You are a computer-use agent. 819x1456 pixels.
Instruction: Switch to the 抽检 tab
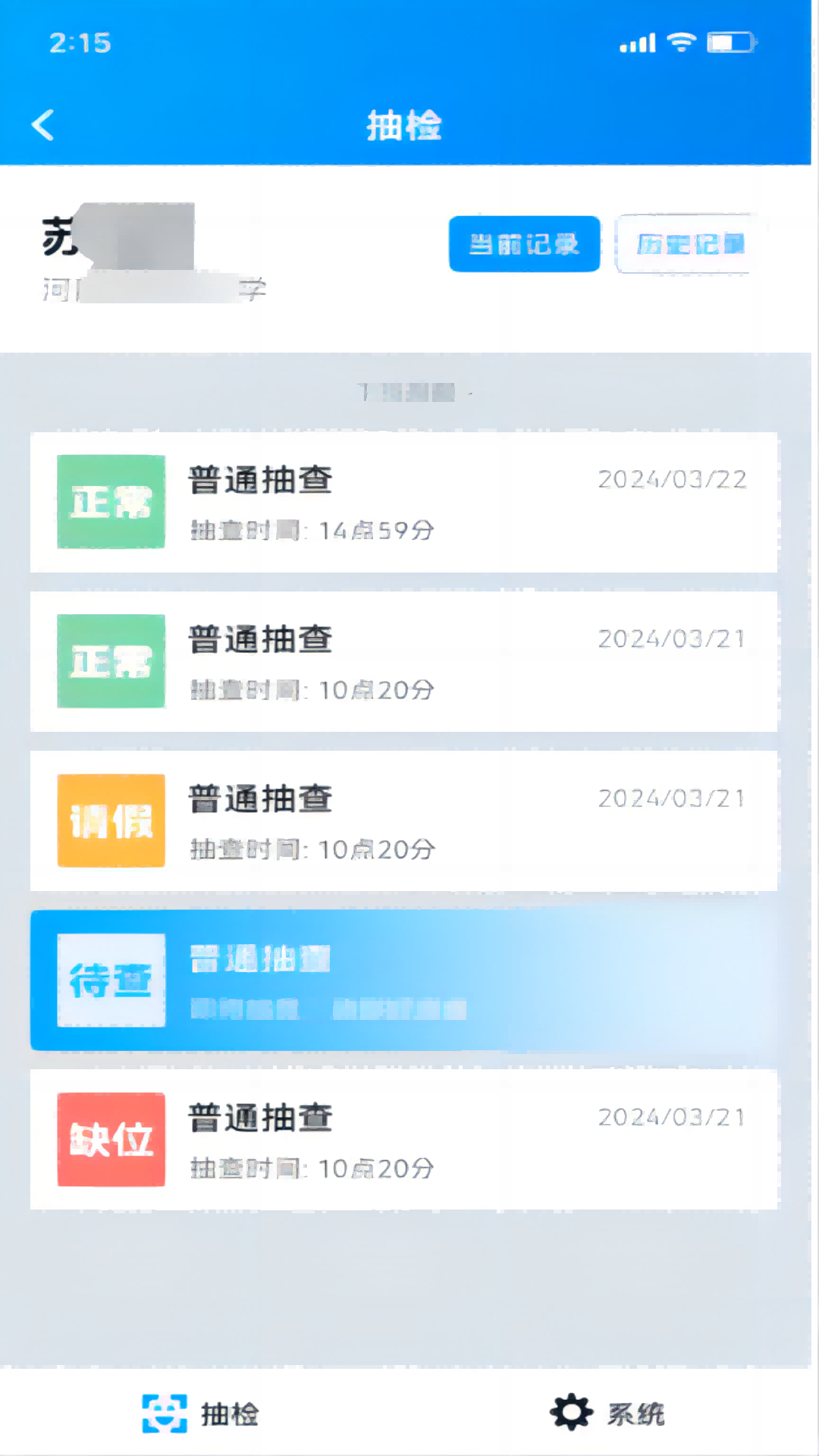[202, 1414]
